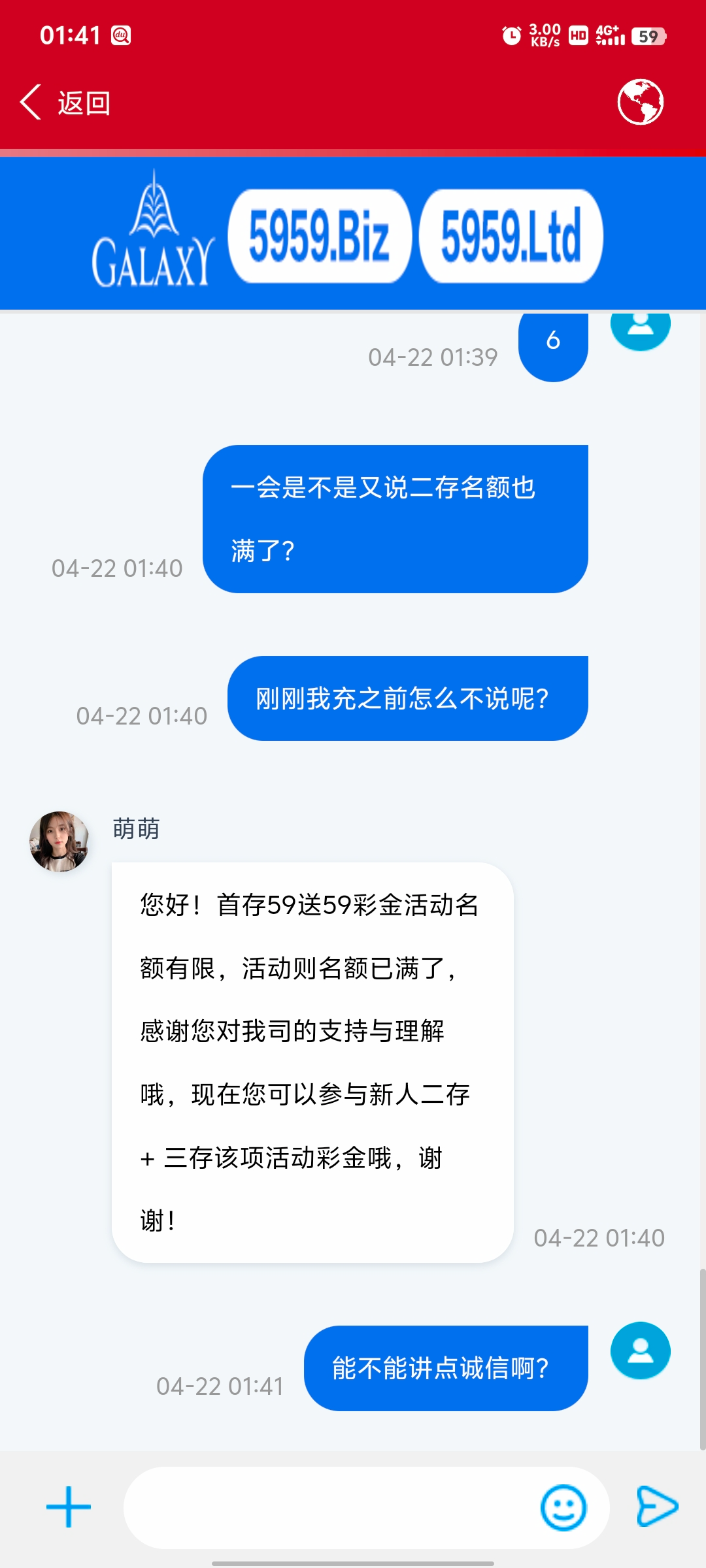
Task: Tap the 返回 back label
Action: tap(84, 102)
